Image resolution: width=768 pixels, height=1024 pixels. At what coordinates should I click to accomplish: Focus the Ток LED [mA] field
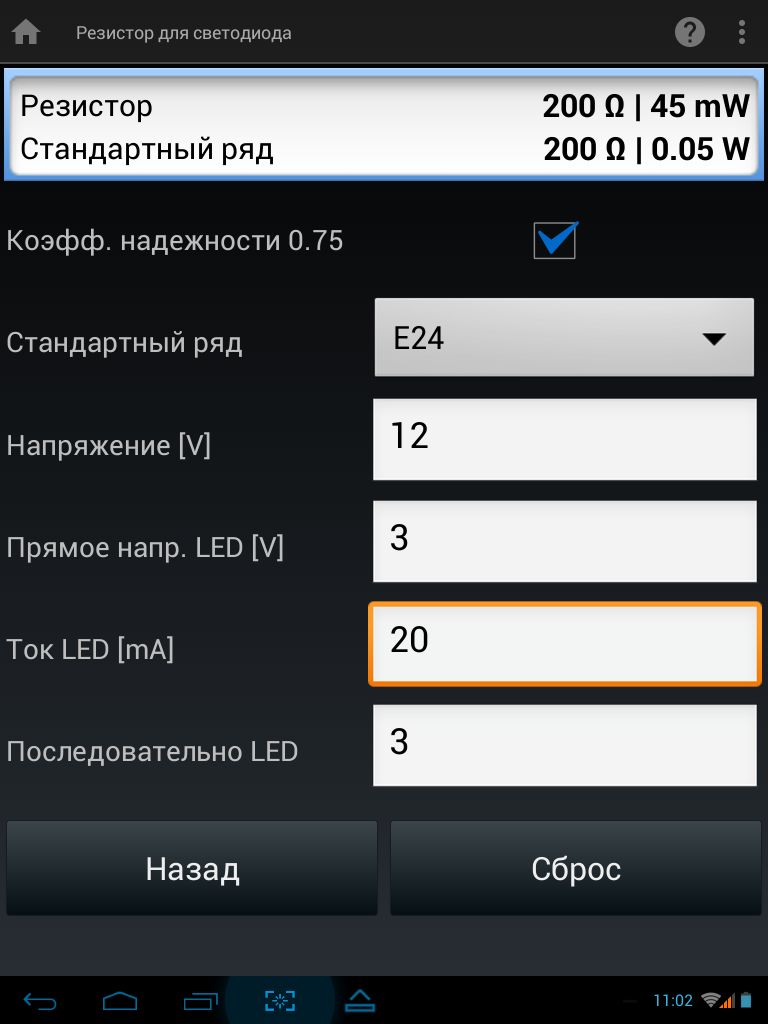tap(564, 643)
